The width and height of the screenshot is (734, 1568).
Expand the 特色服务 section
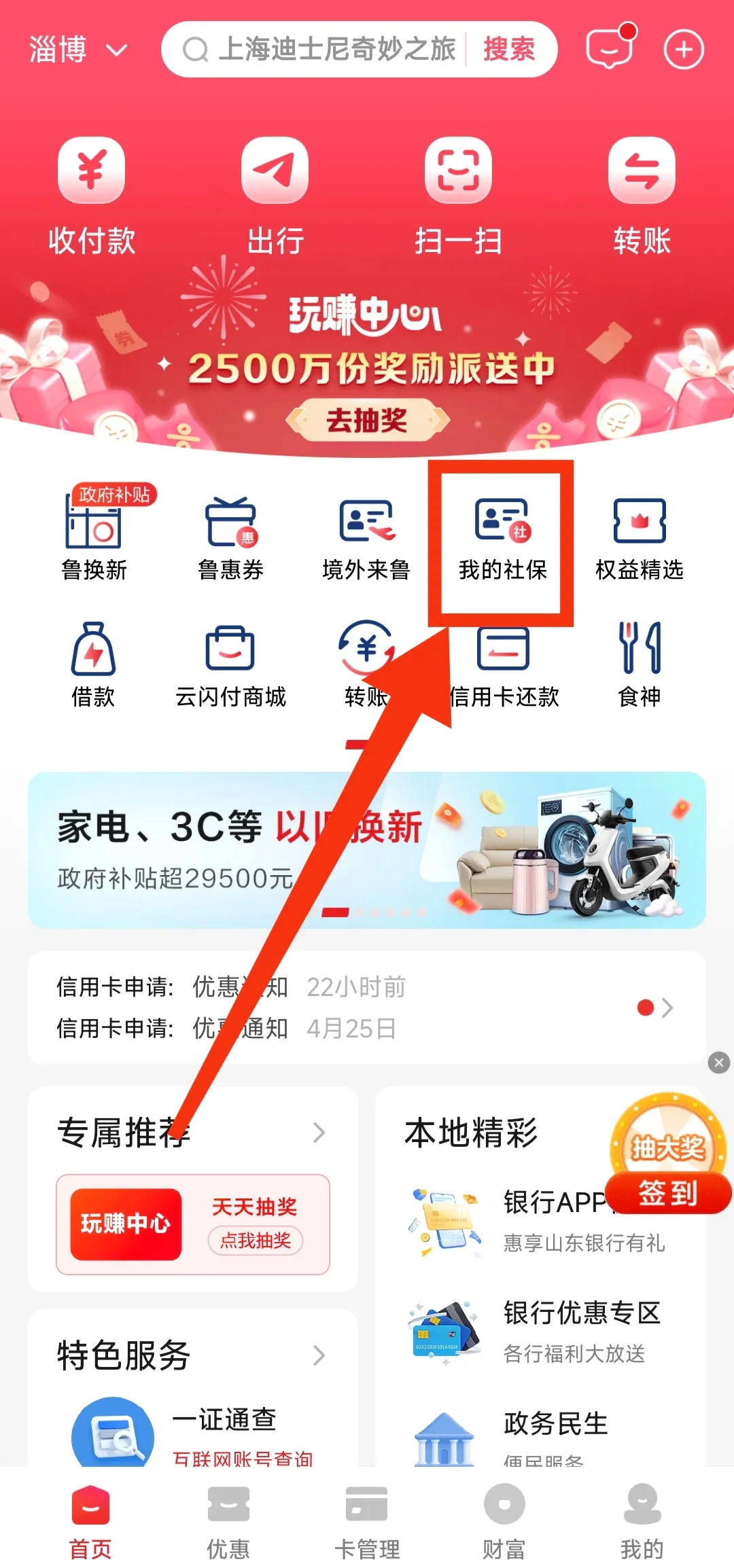pos(319,1355)
